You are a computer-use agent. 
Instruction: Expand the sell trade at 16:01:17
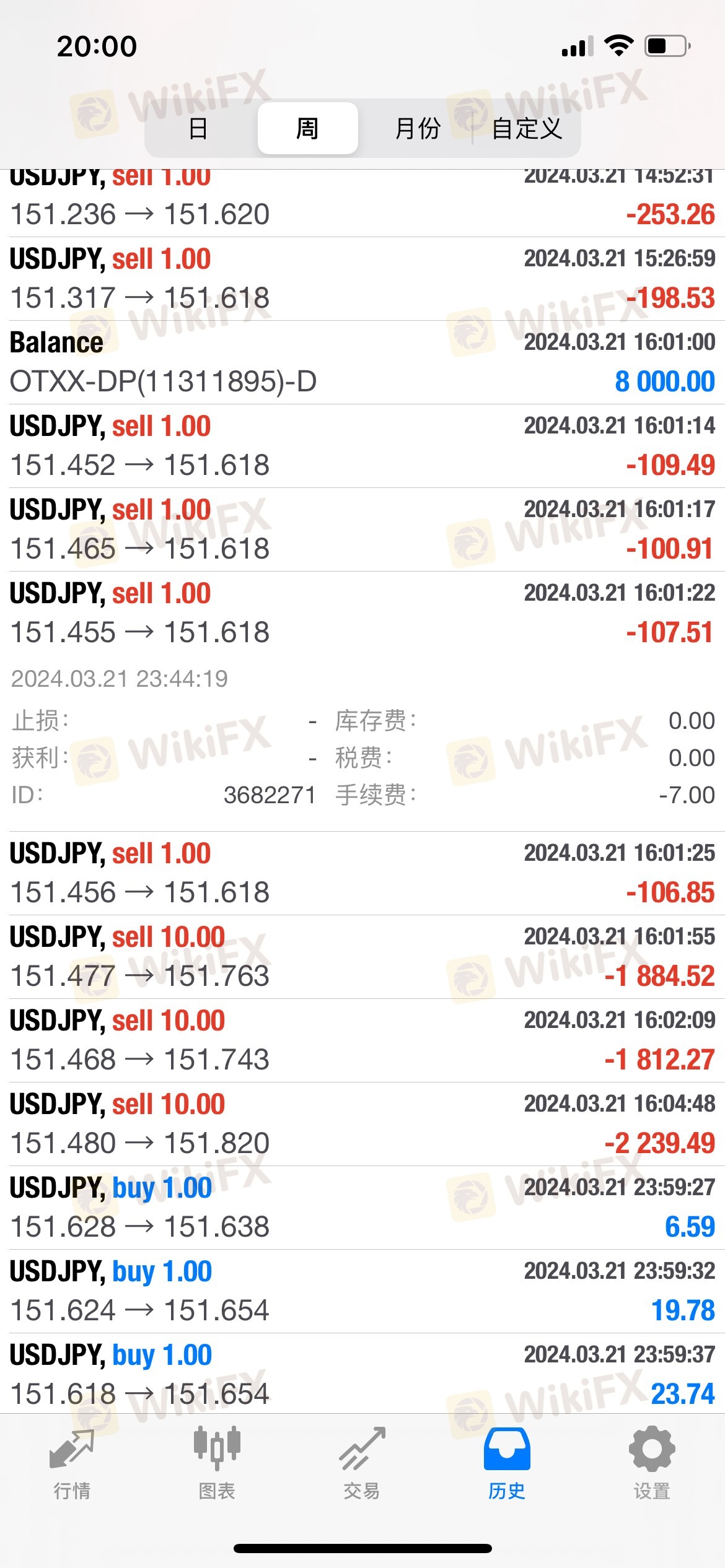tap(362, 529)
